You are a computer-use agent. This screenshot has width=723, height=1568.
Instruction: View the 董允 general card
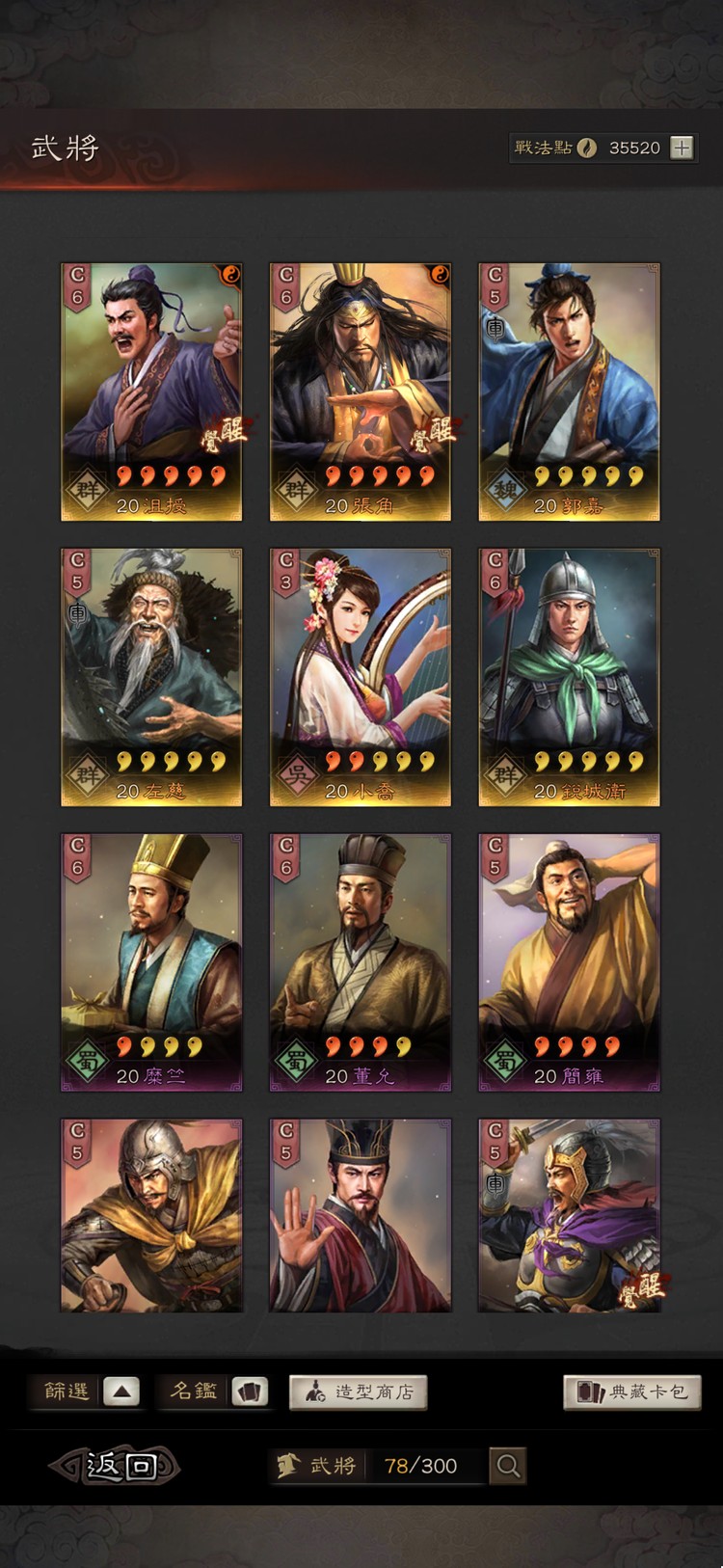(x=360, y=961)
